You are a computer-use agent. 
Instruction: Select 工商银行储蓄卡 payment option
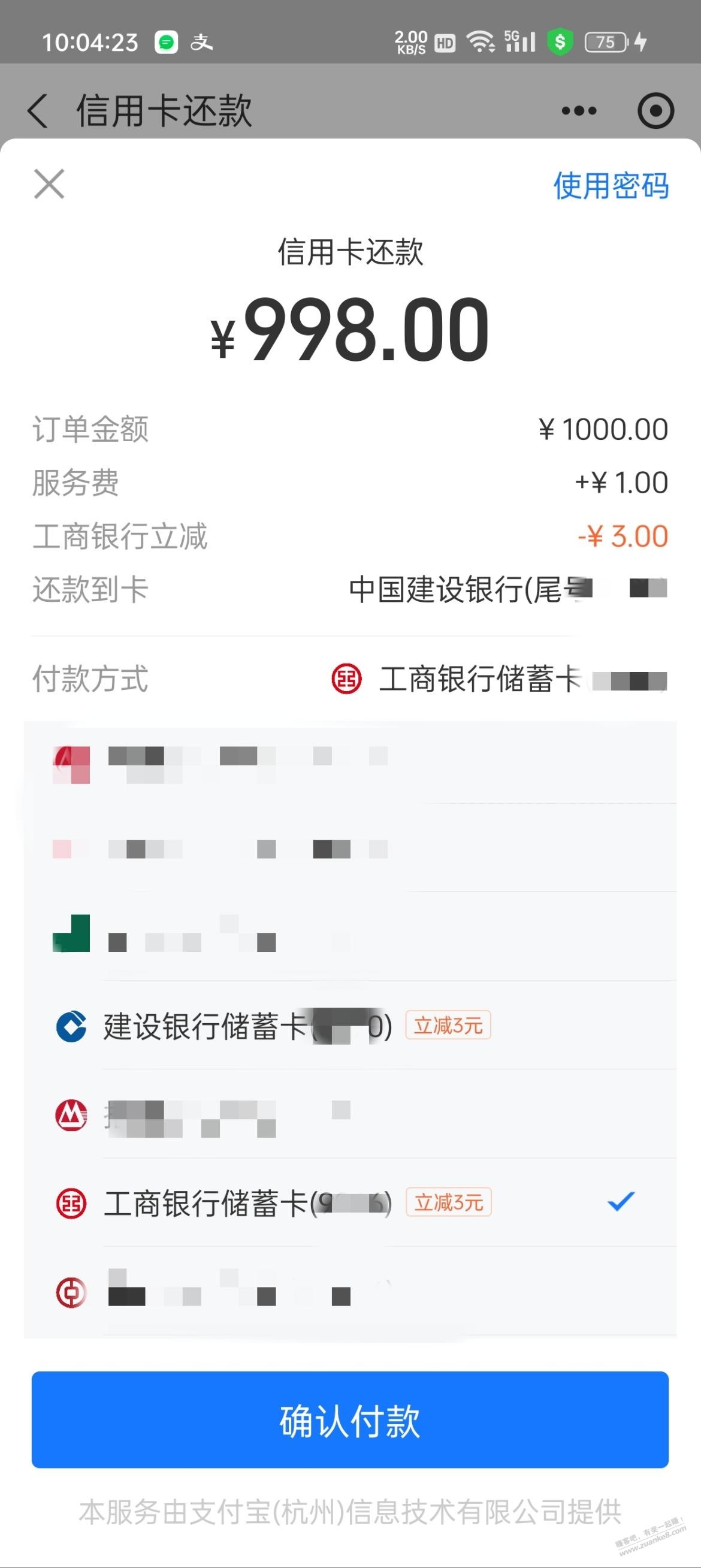(350, 1203)
